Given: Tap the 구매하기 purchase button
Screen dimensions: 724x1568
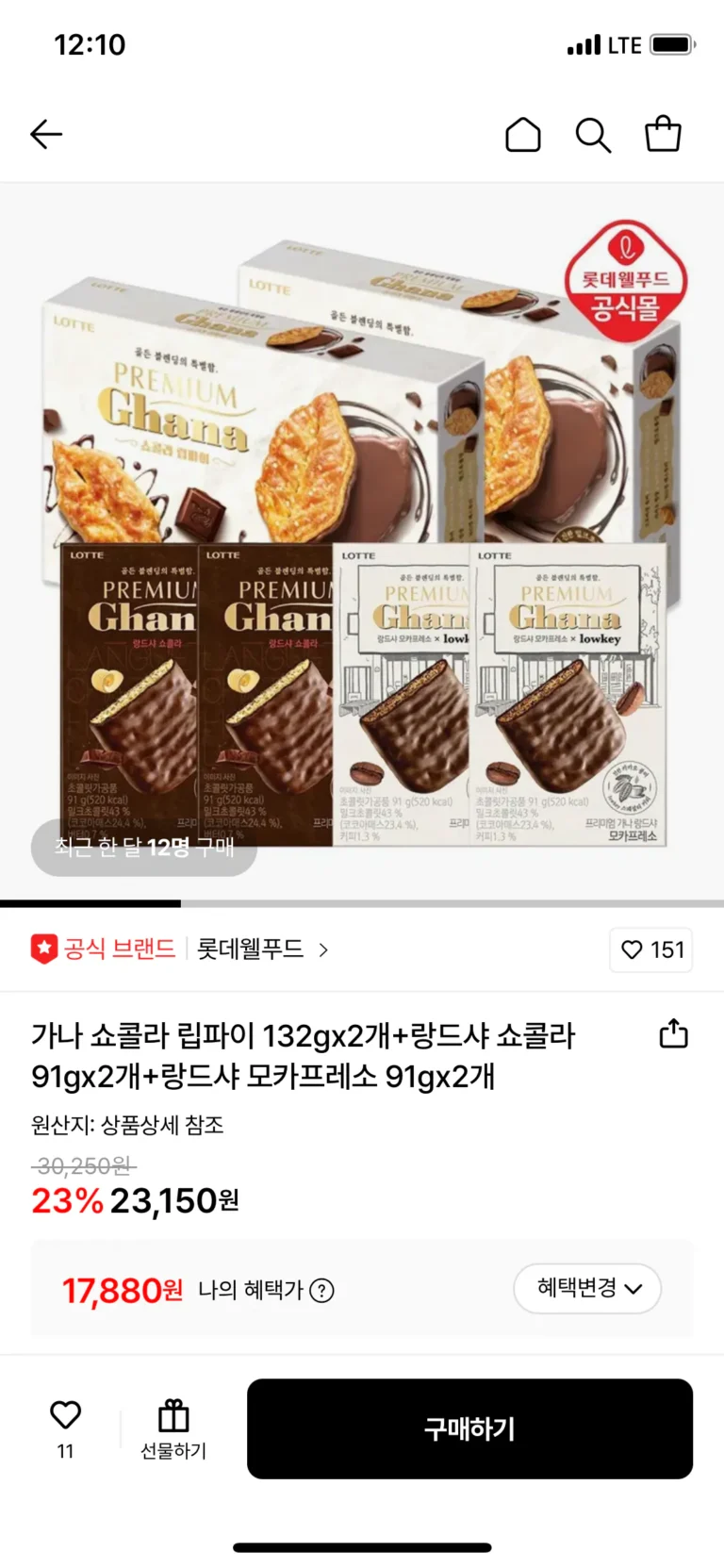Looking at the screenshot, I should [469, 1428].
